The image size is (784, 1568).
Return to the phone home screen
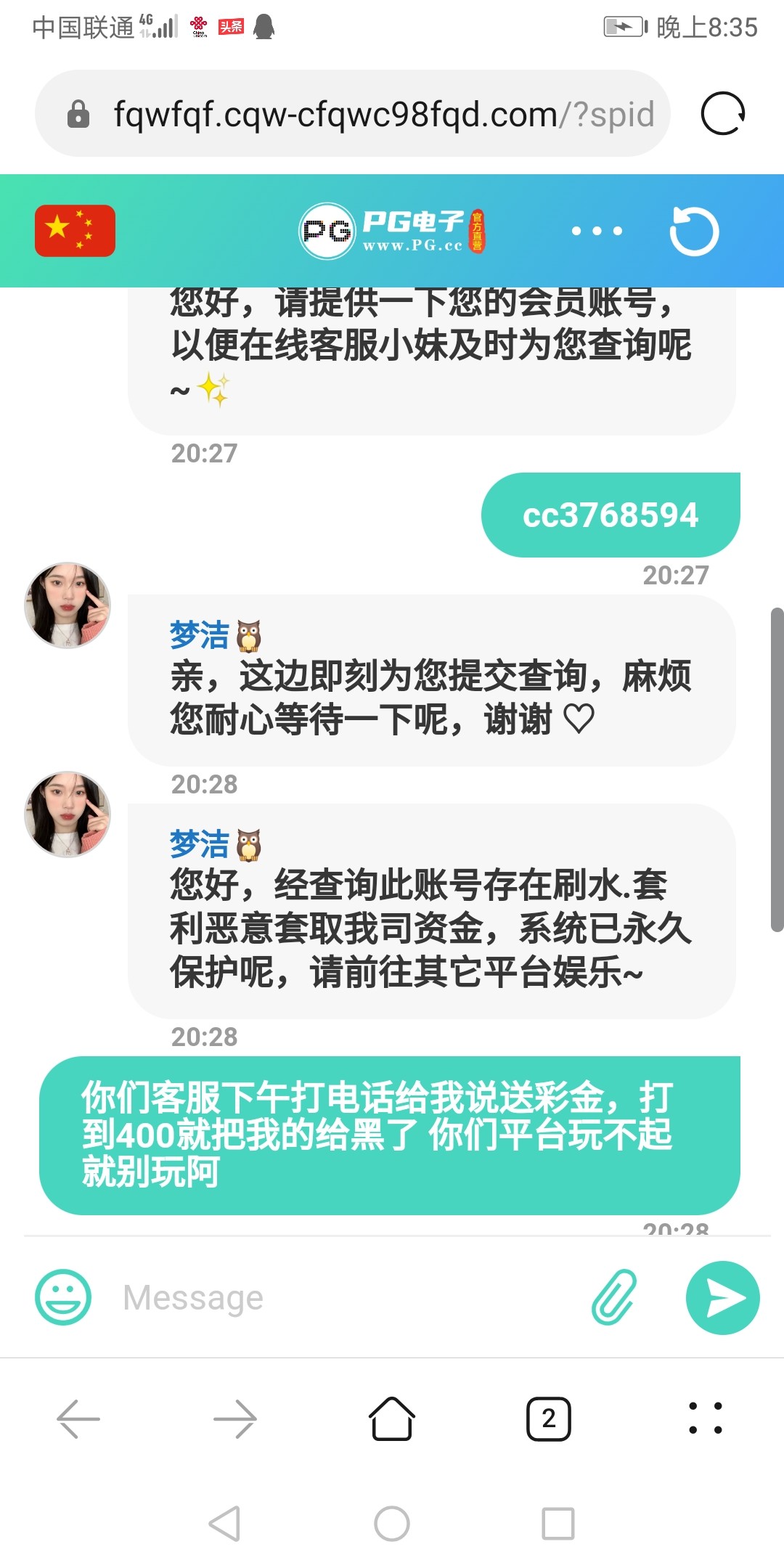coord(392,1523)
